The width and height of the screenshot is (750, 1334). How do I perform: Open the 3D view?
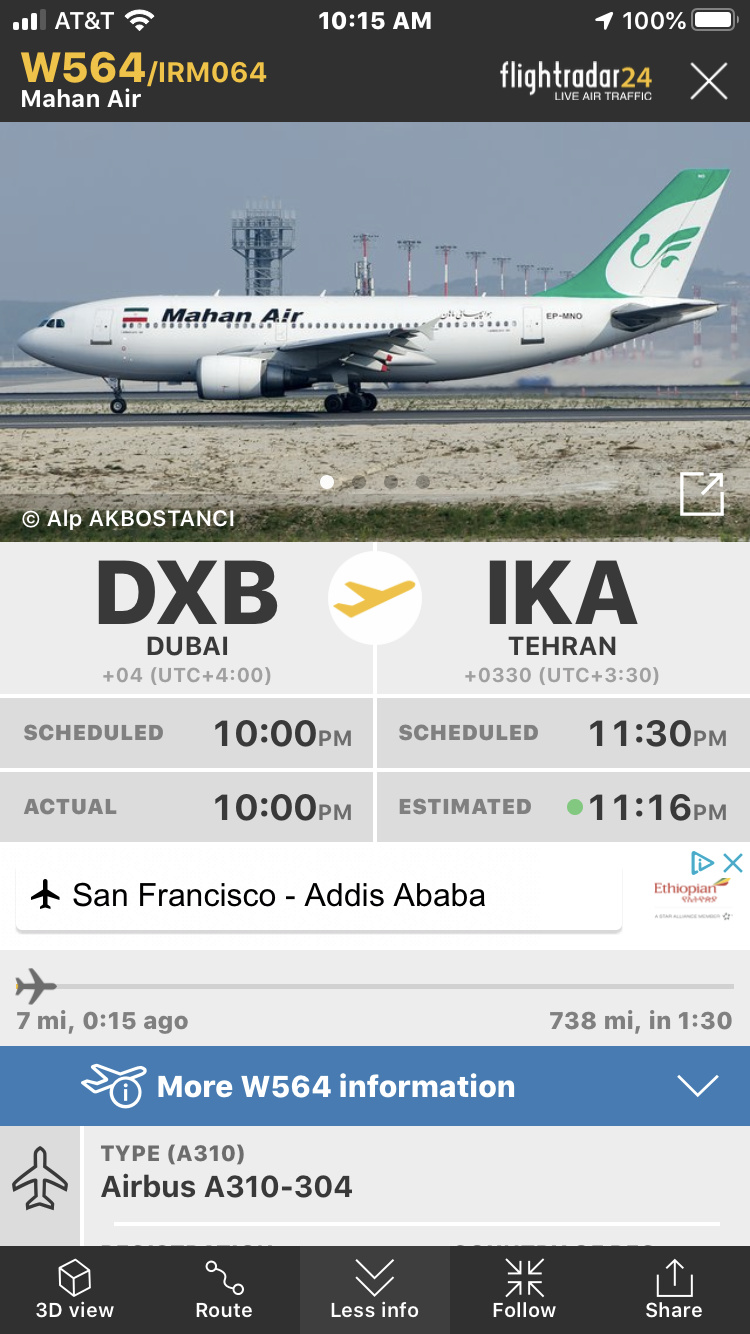[75, 1289]
